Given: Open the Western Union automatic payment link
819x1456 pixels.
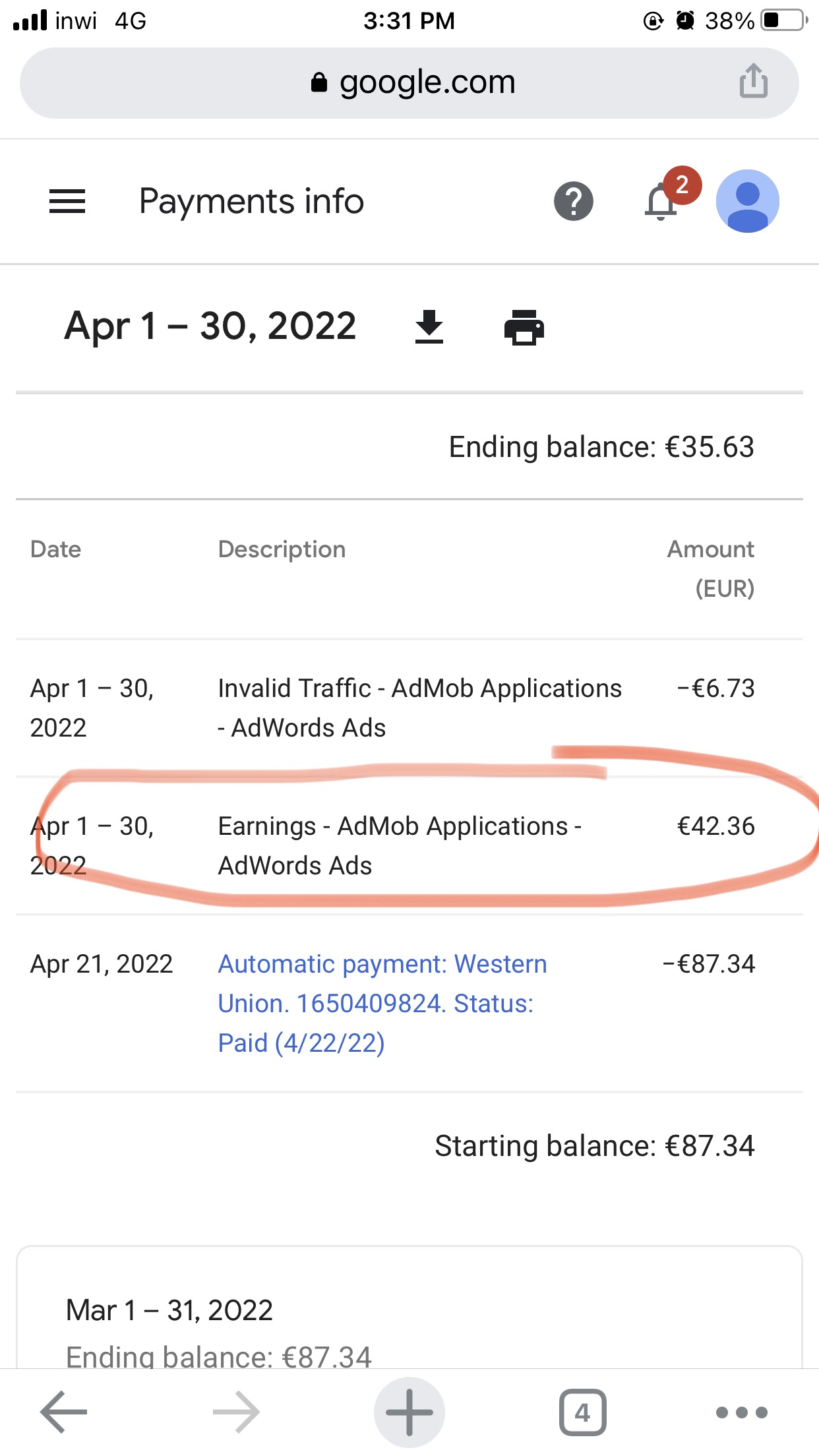Looking at the screenshot, I should (x=382, y=1003).
